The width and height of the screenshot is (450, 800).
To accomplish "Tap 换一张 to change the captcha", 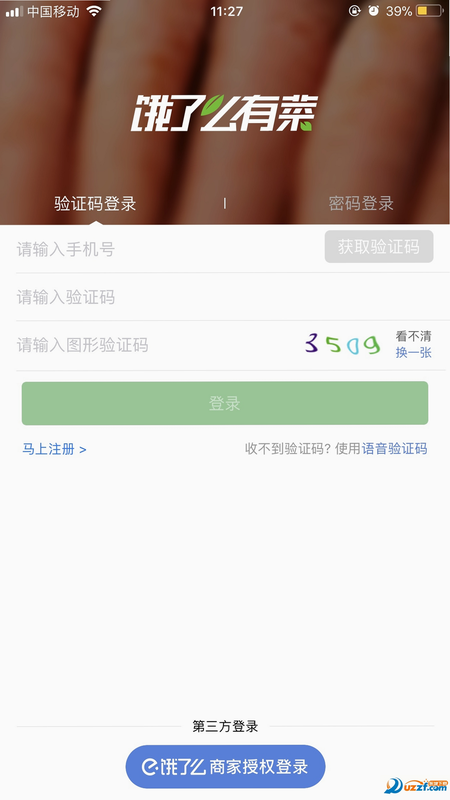I will (x=413, y=352).
